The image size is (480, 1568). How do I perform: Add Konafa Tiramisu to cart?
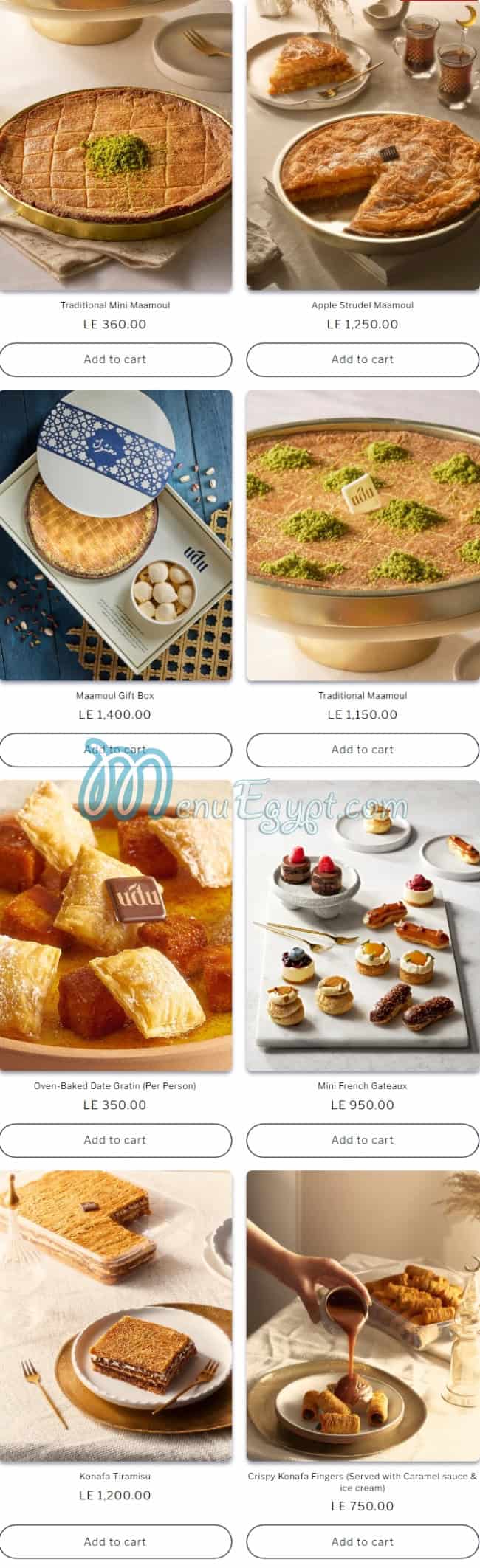115,1542
